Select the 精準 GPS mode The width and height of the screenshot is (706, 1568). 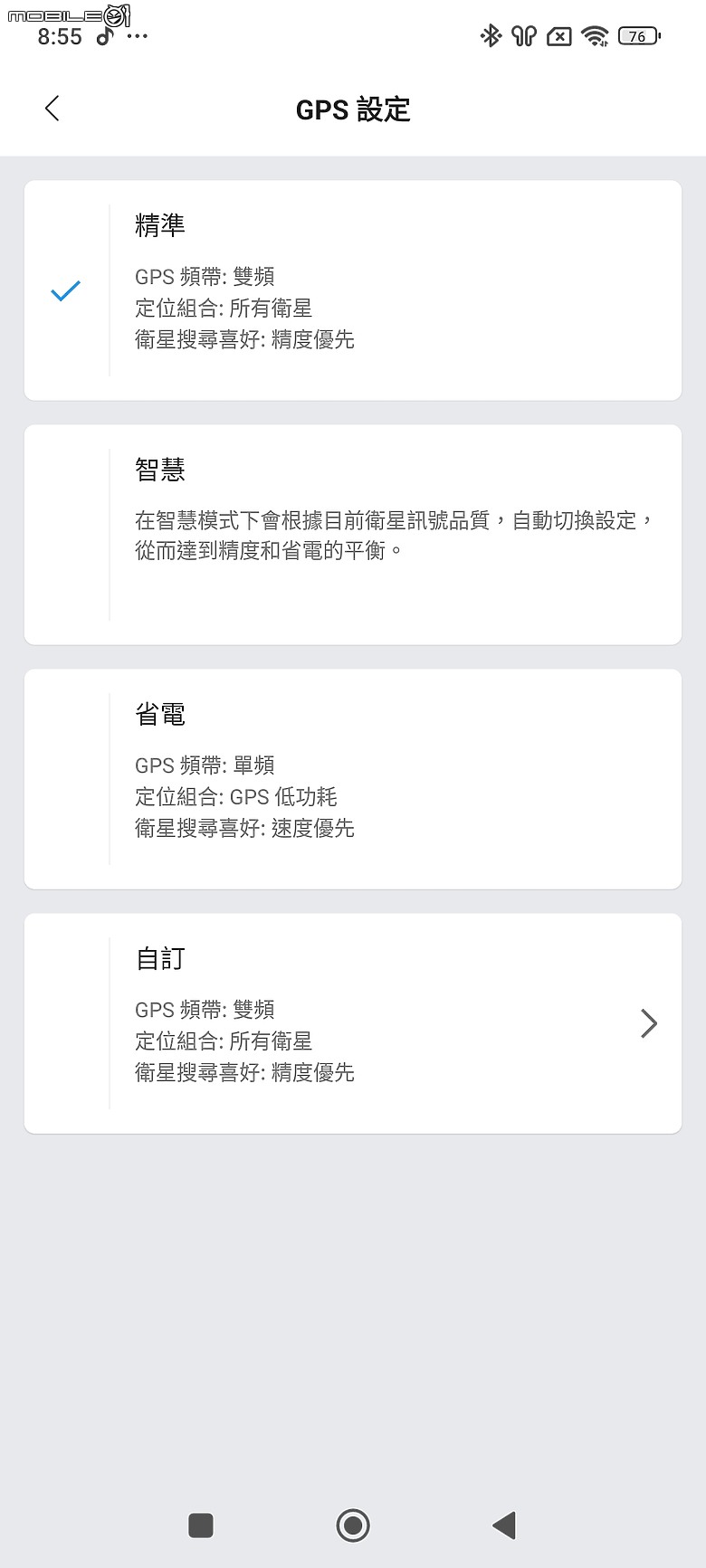[x=353, y=288]
